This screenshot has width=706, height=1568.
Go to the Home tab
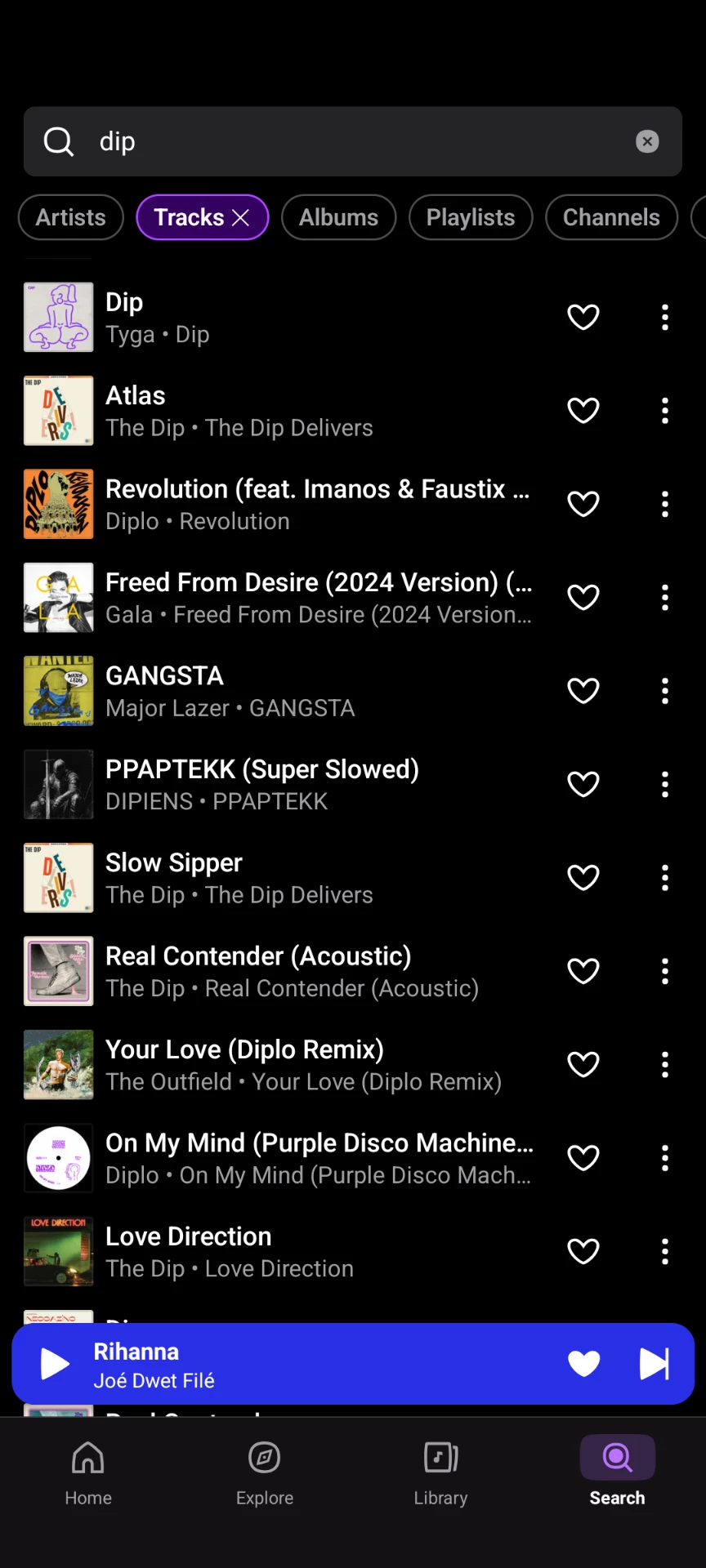coord(88,1472)
